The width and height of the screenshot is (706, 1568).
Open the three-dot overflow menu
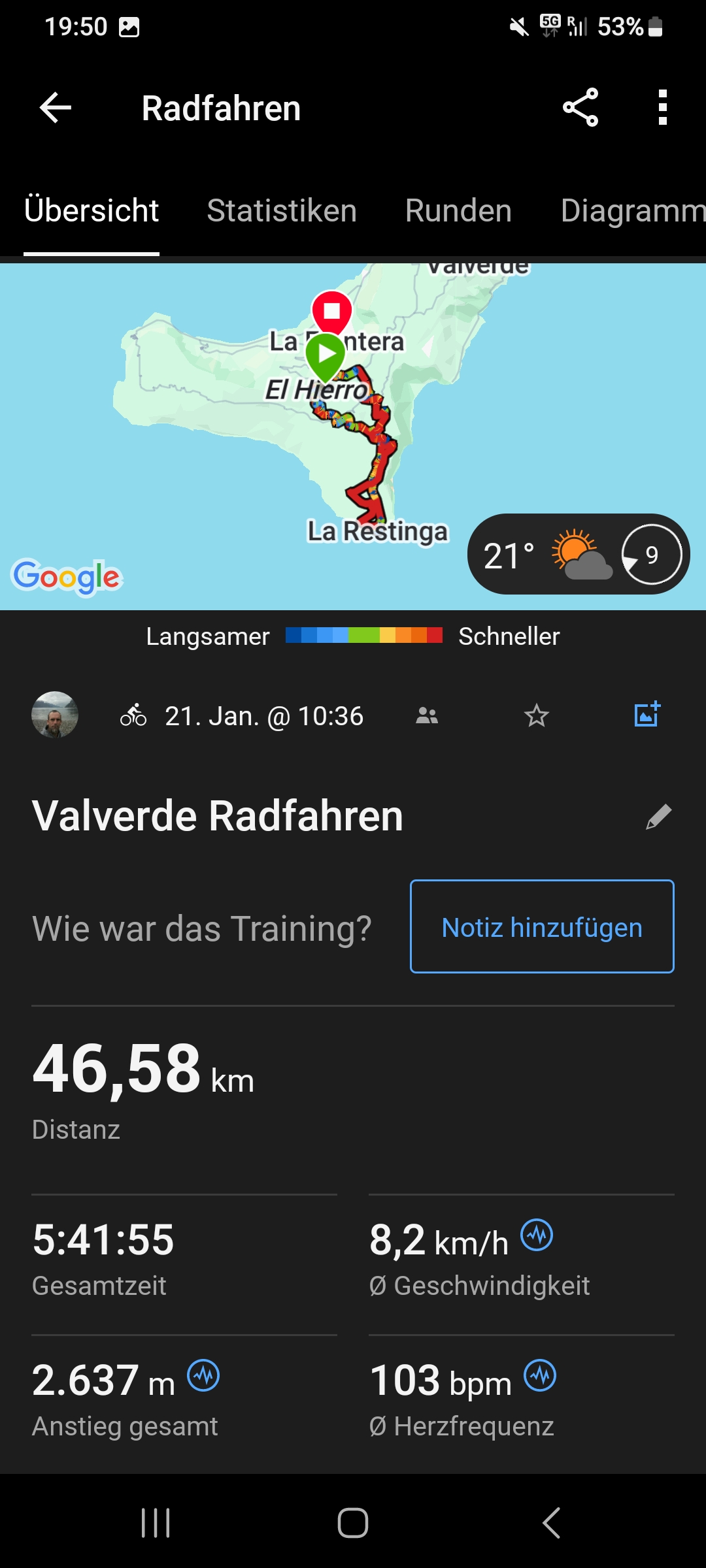(x=663, y=107)
